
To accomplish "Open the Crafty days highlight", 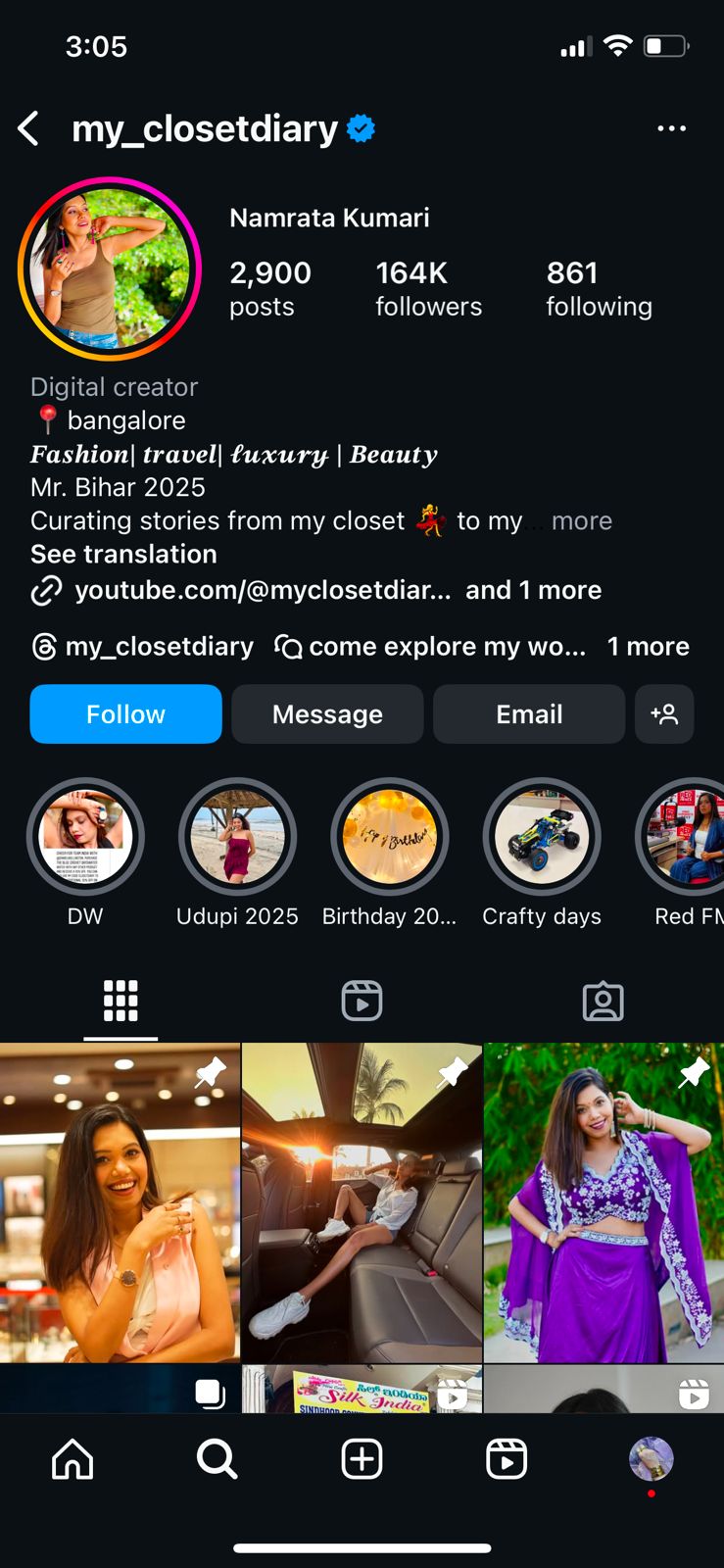I will point(542,837).
